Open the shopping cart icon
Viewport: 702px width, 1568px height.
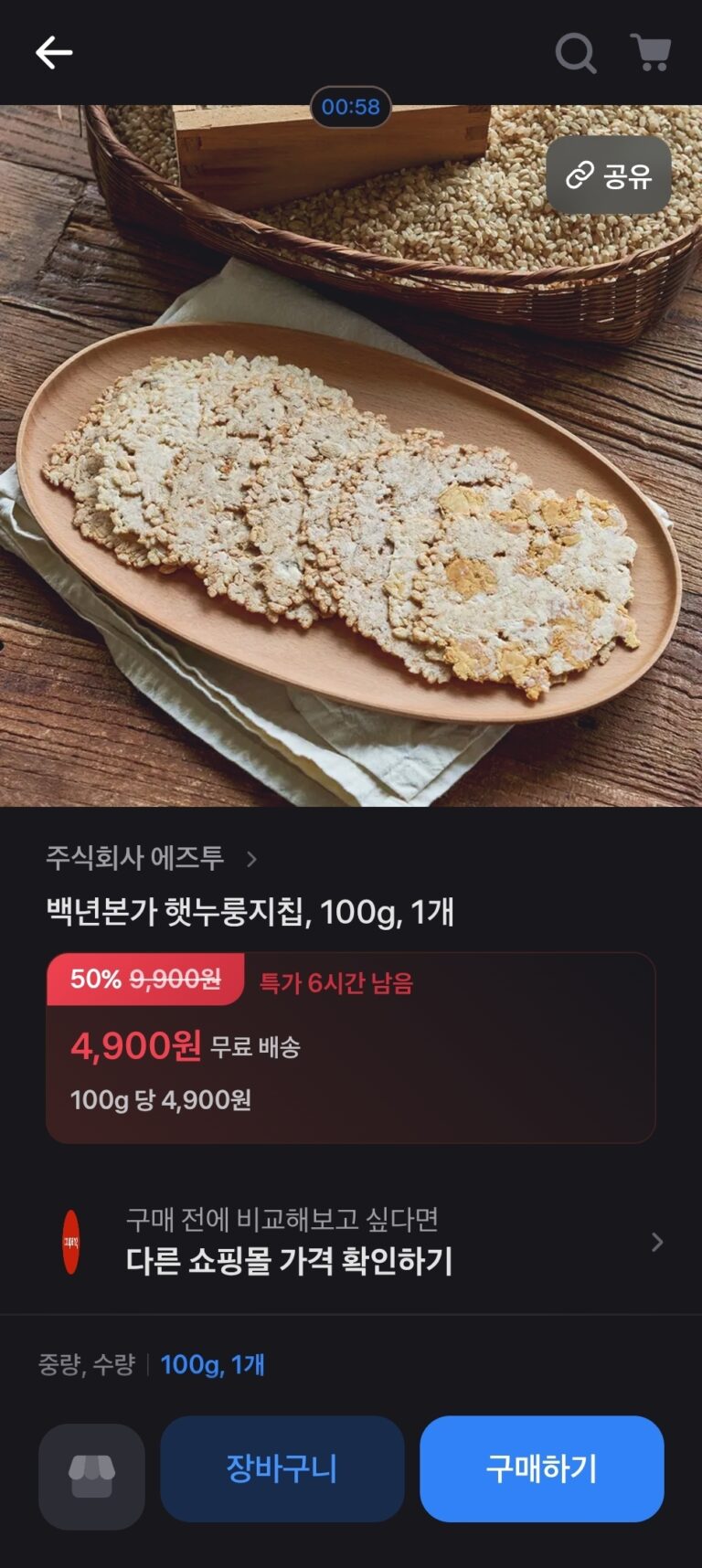click(x=651, y=53)
